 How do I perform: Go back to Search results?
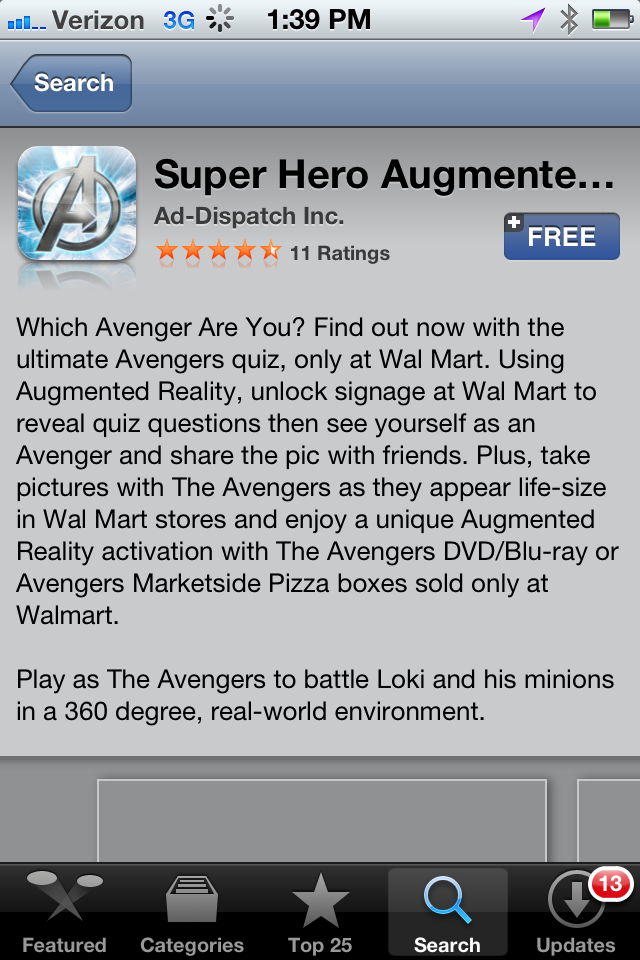click(72, 84)
